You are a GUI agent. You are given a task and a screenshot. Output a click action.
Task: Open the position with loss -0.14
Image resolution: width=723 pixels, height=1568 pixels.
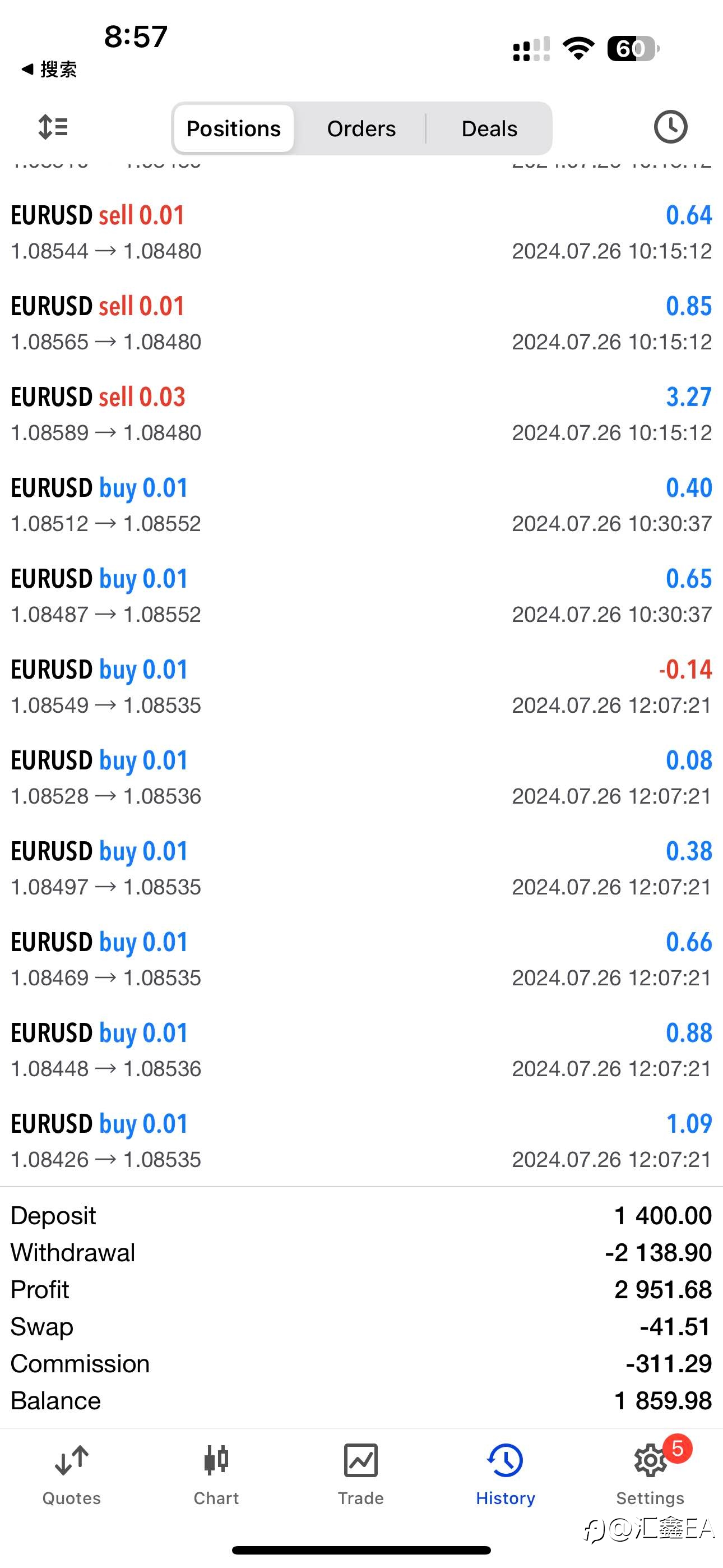point(361,686)
